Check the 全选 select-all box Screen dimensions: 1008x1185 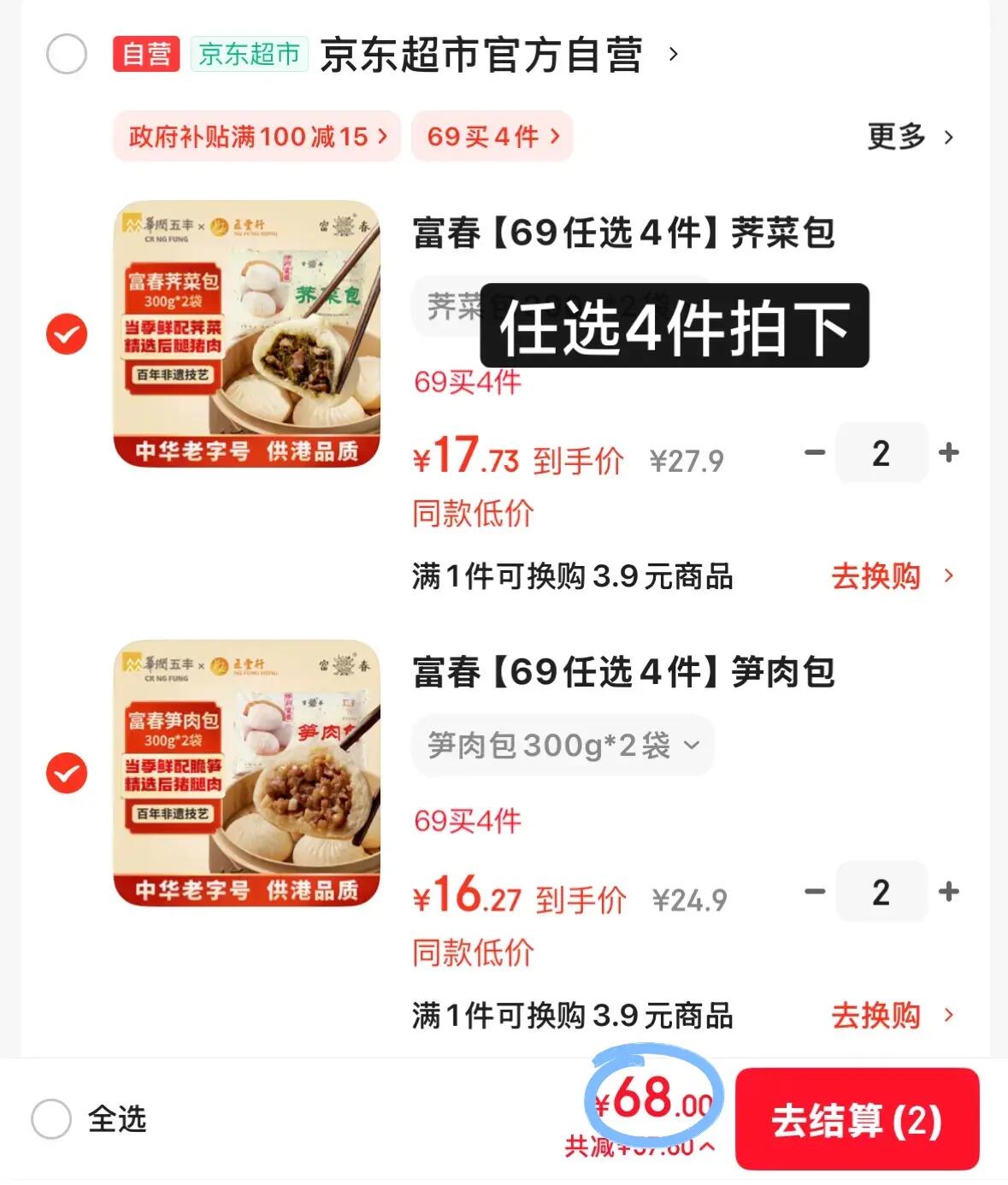click(51, 1119)
